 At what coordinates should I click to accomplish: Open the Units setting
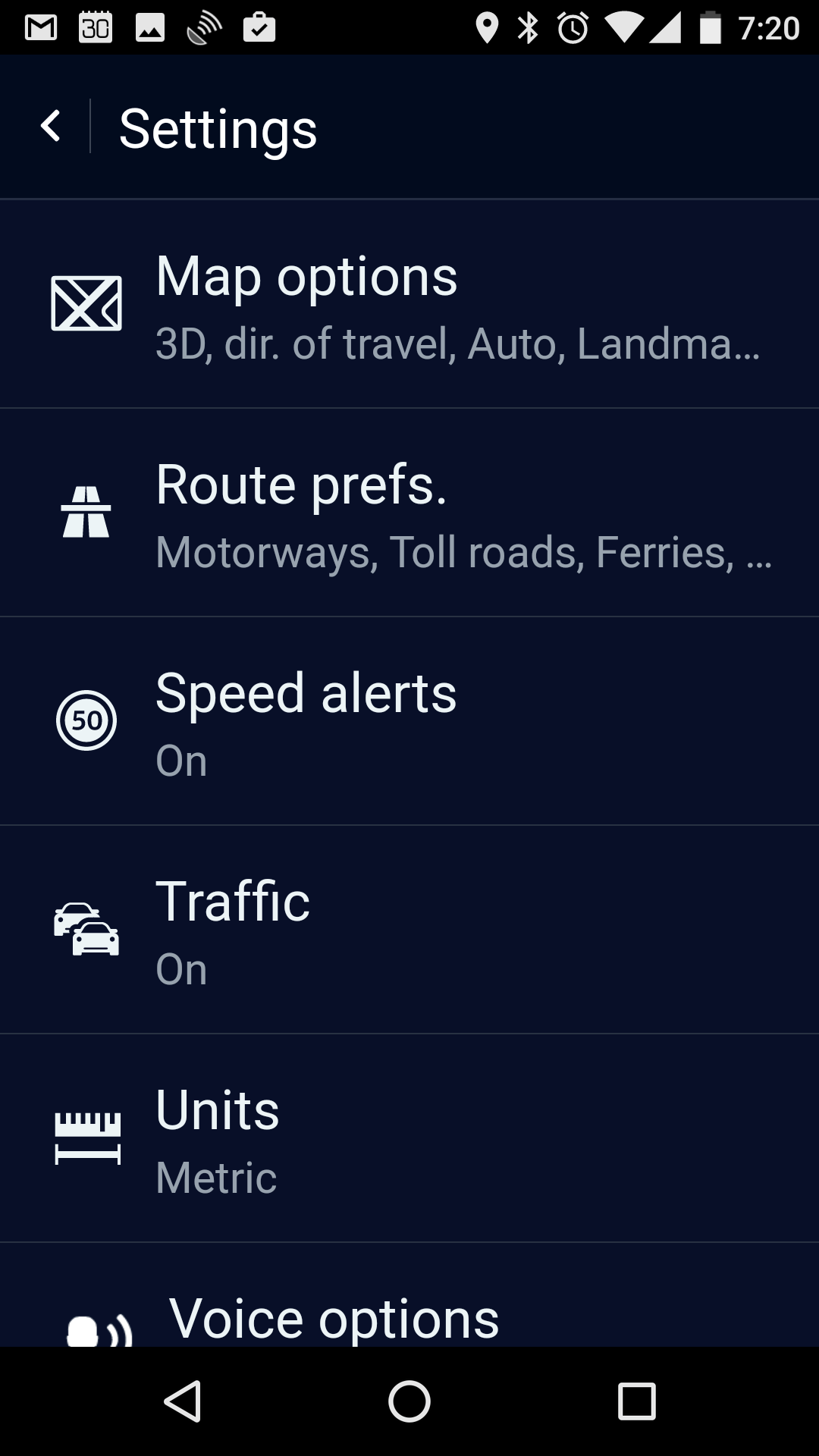(409, 1138)
